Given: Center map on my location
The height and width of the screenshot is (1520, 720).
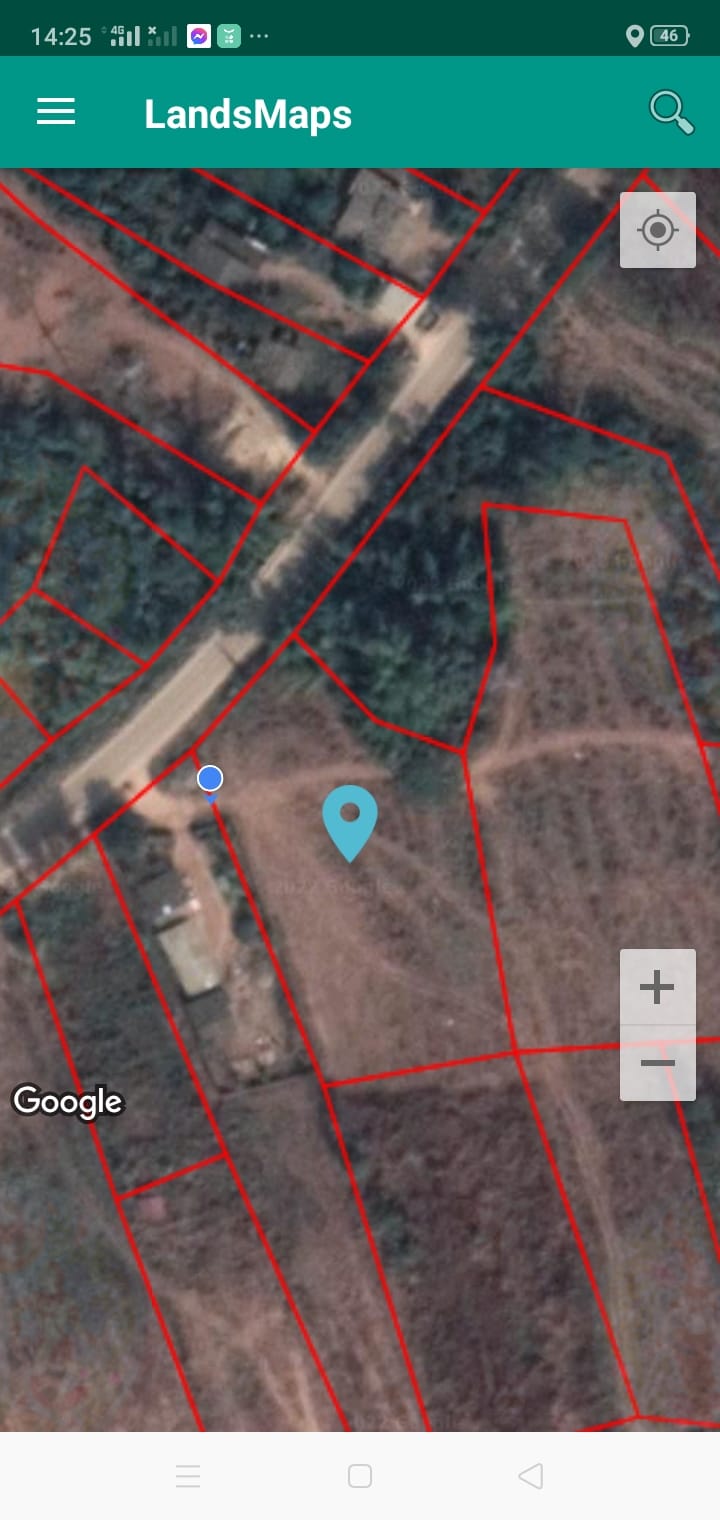Looking at the screenshot, I should tap(658, 230).
